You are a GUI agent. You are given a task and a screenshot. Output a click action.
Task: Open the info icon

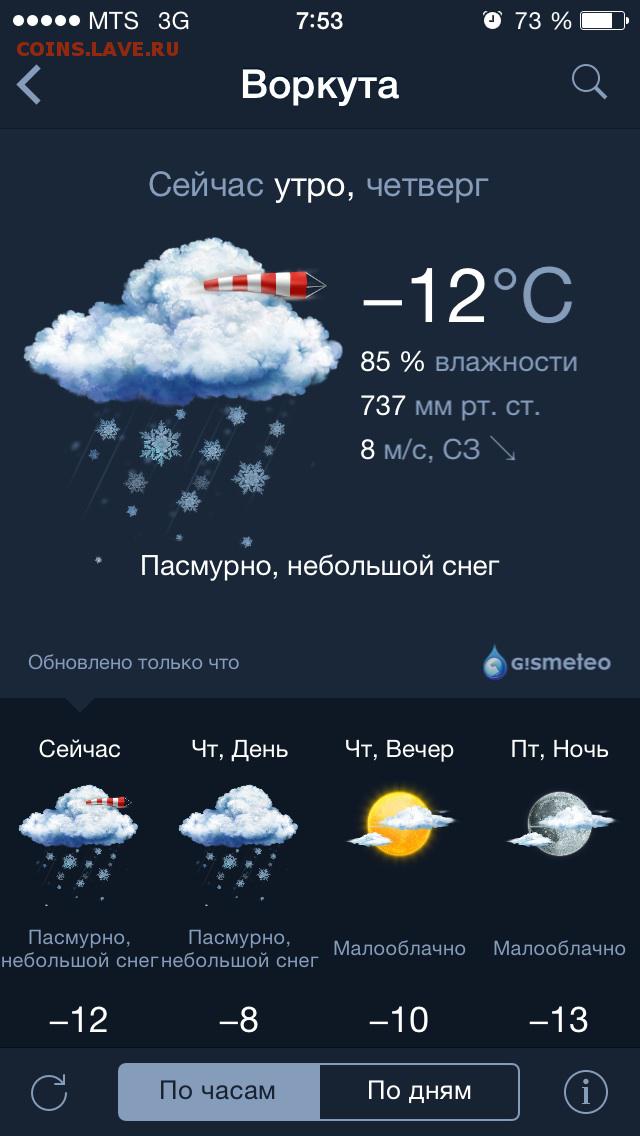coord(586,1091)
